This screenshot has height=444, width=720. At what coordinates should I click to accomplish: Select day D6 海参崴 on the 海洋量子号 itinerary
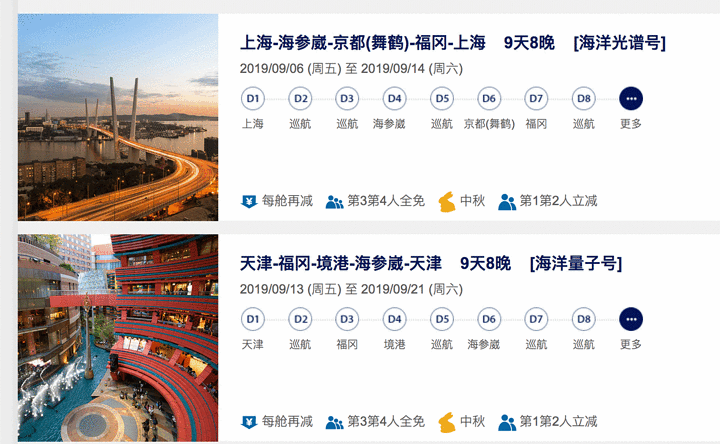488,320
